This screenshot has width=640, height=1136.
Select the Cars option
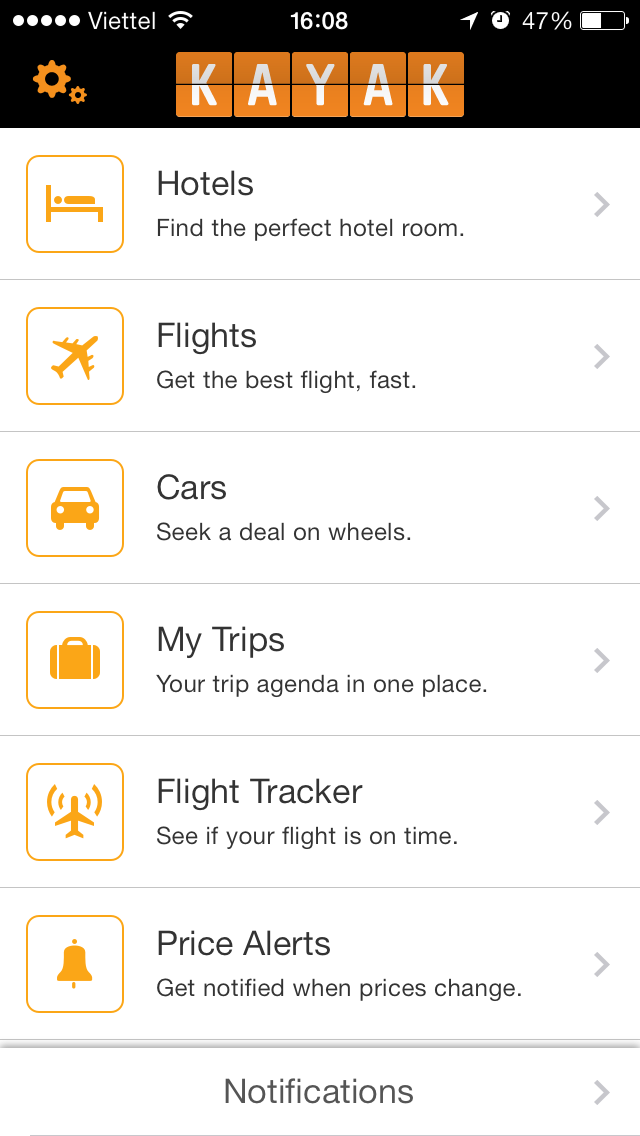pyautogui.click(x=320, y=508)
